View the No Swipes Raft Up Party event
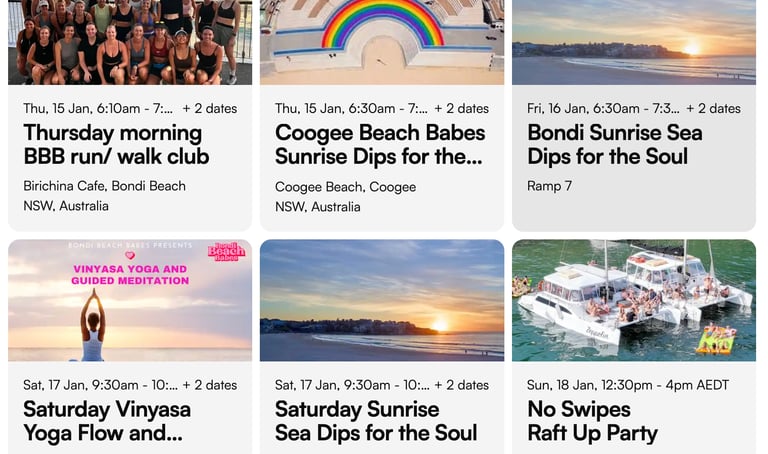Viewport: 768px width, 454px height. click(x=592, y=421)
